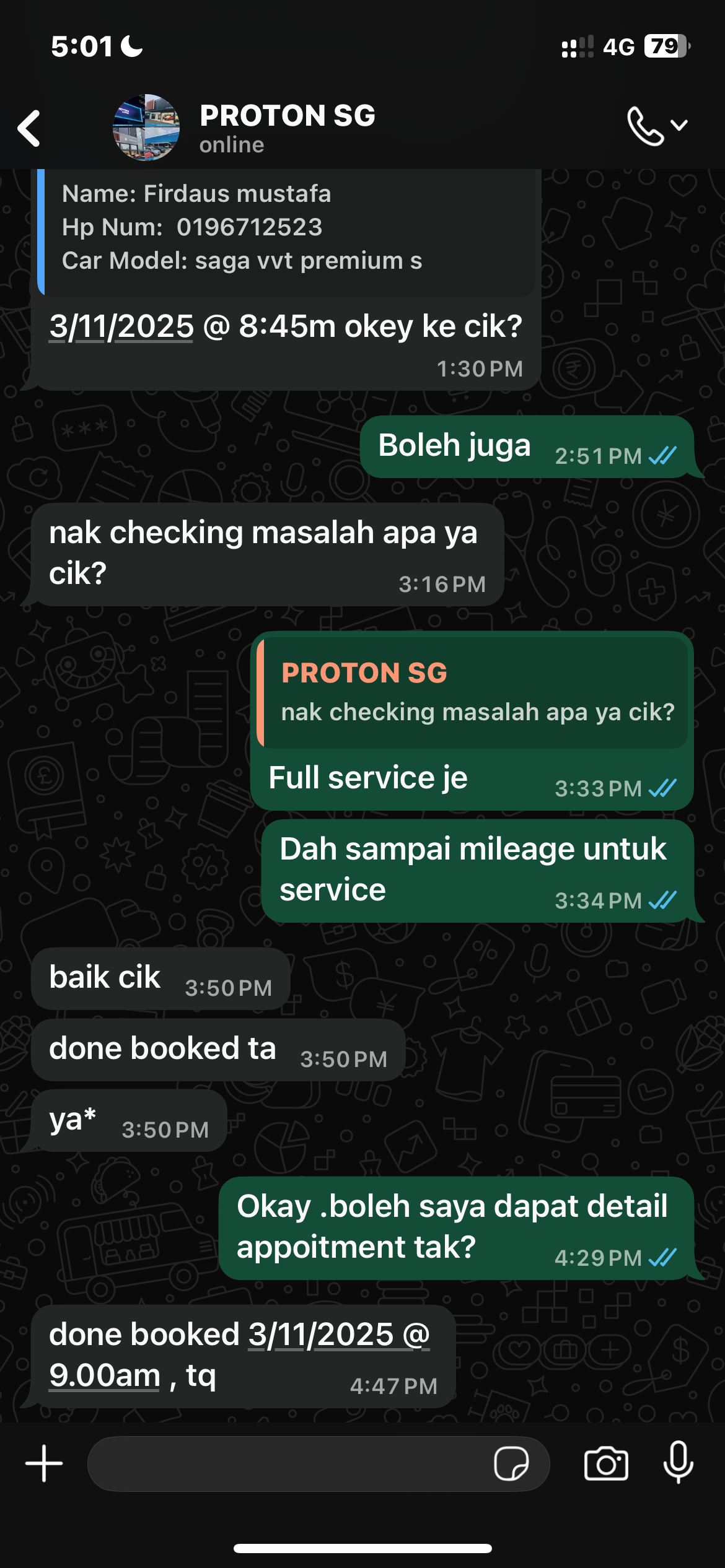Tap the 3/11/2025 date link at 8:45
The width and height of the screenshot is (725, 1568).
122,326
